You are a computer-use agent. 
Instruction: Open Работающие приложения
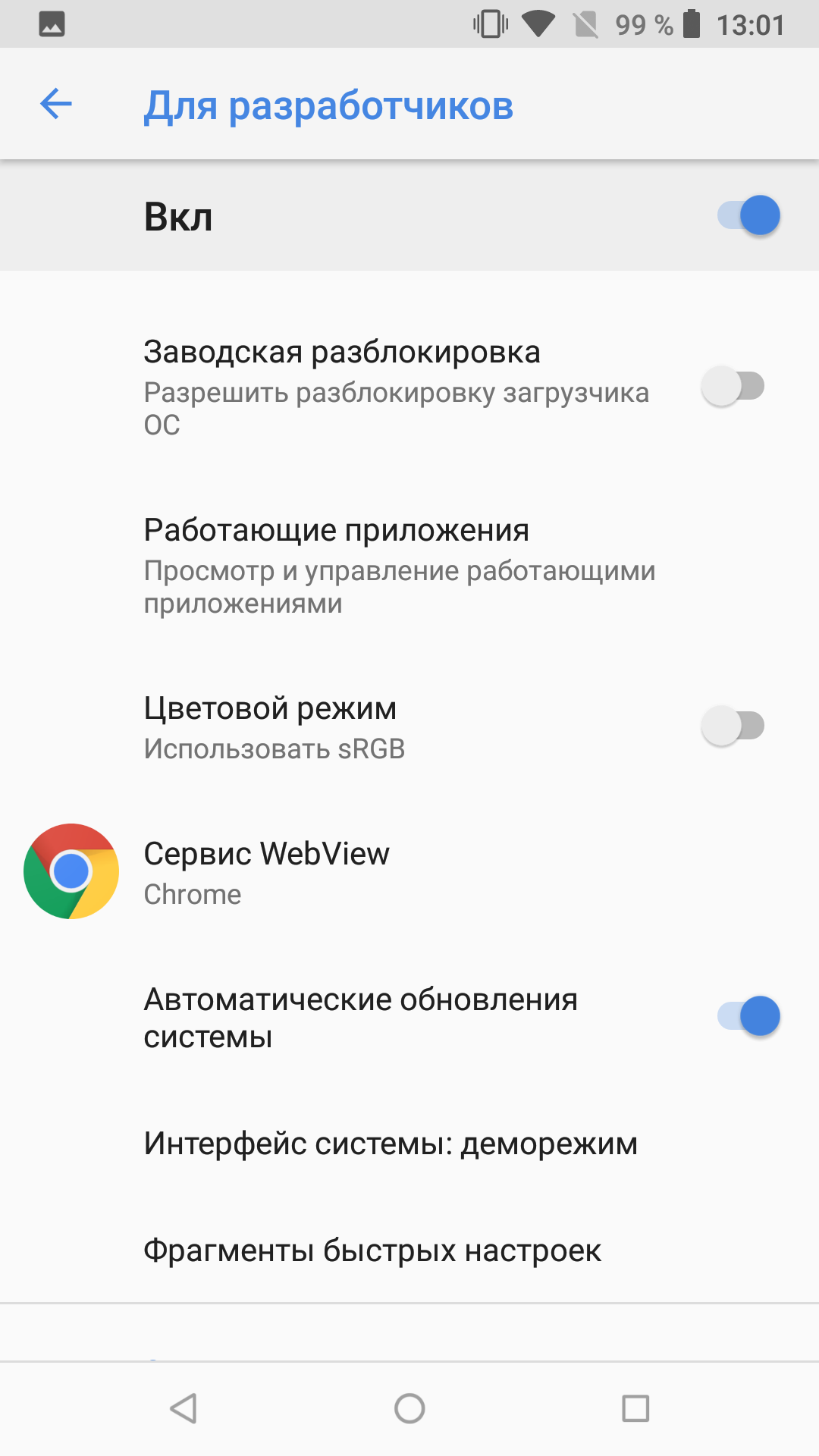pyautogui.click(x=409, y=565)
